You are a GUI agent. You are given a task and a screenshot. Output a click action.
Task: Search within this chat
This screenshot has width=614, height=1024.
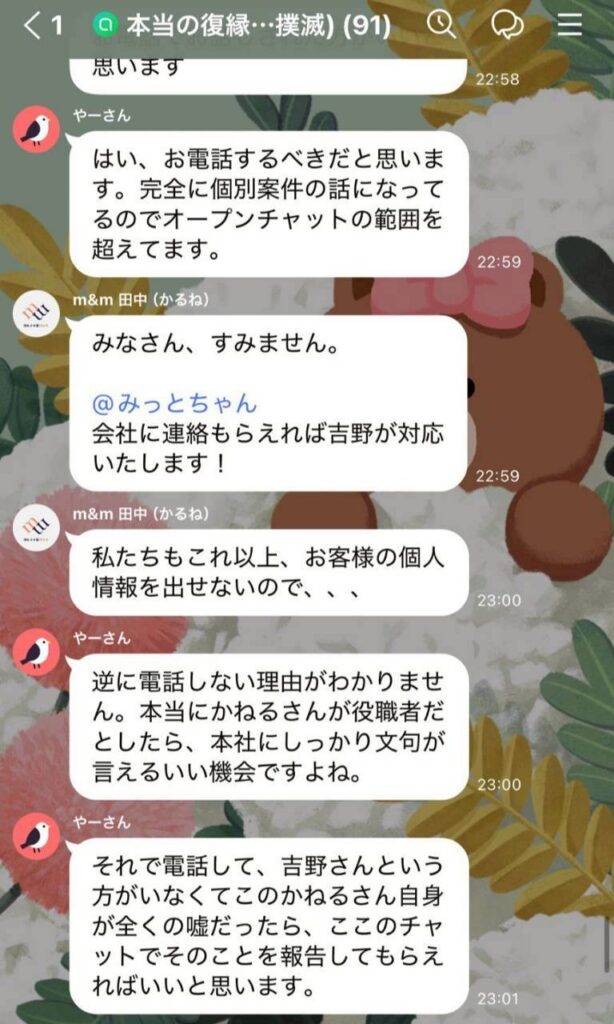point(440,25)
